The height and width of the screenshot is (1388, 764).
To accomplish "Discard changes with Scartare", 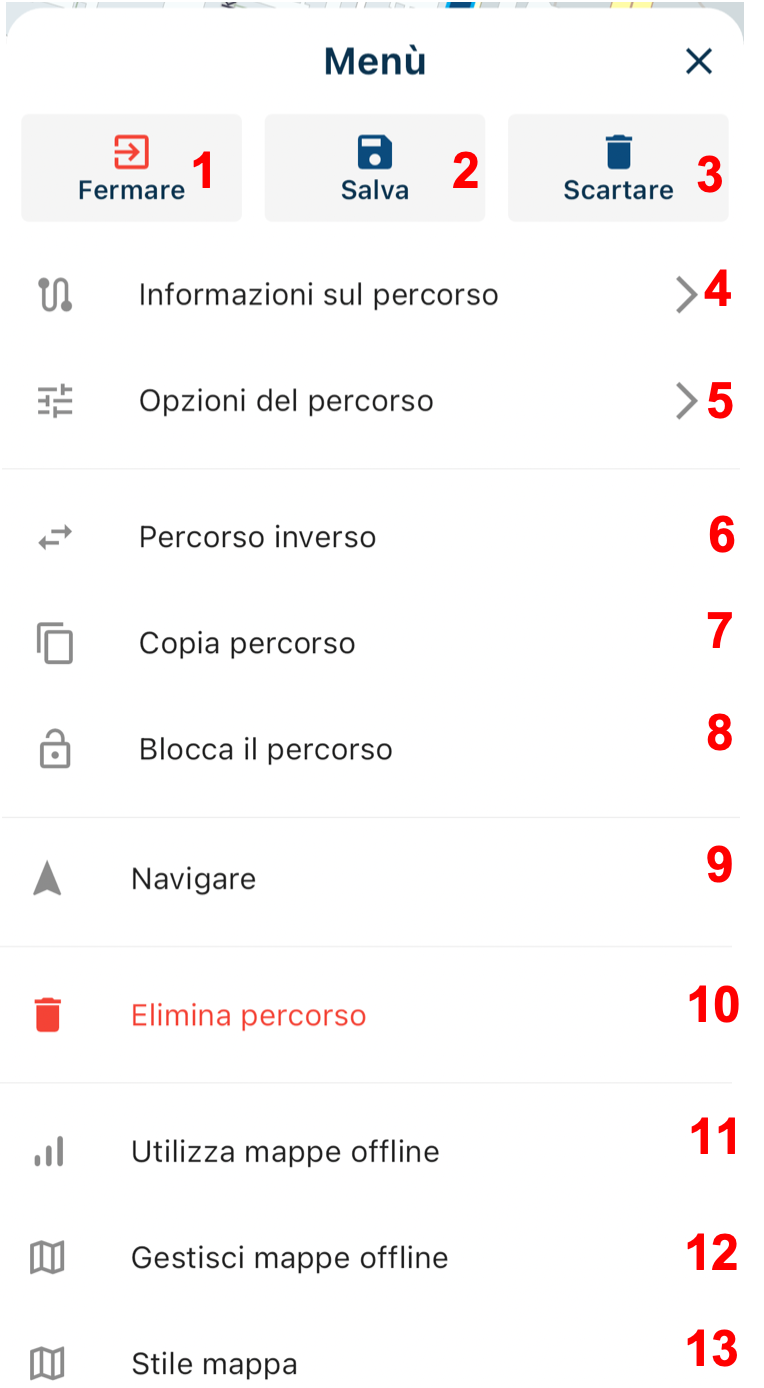I will [618, 168].
